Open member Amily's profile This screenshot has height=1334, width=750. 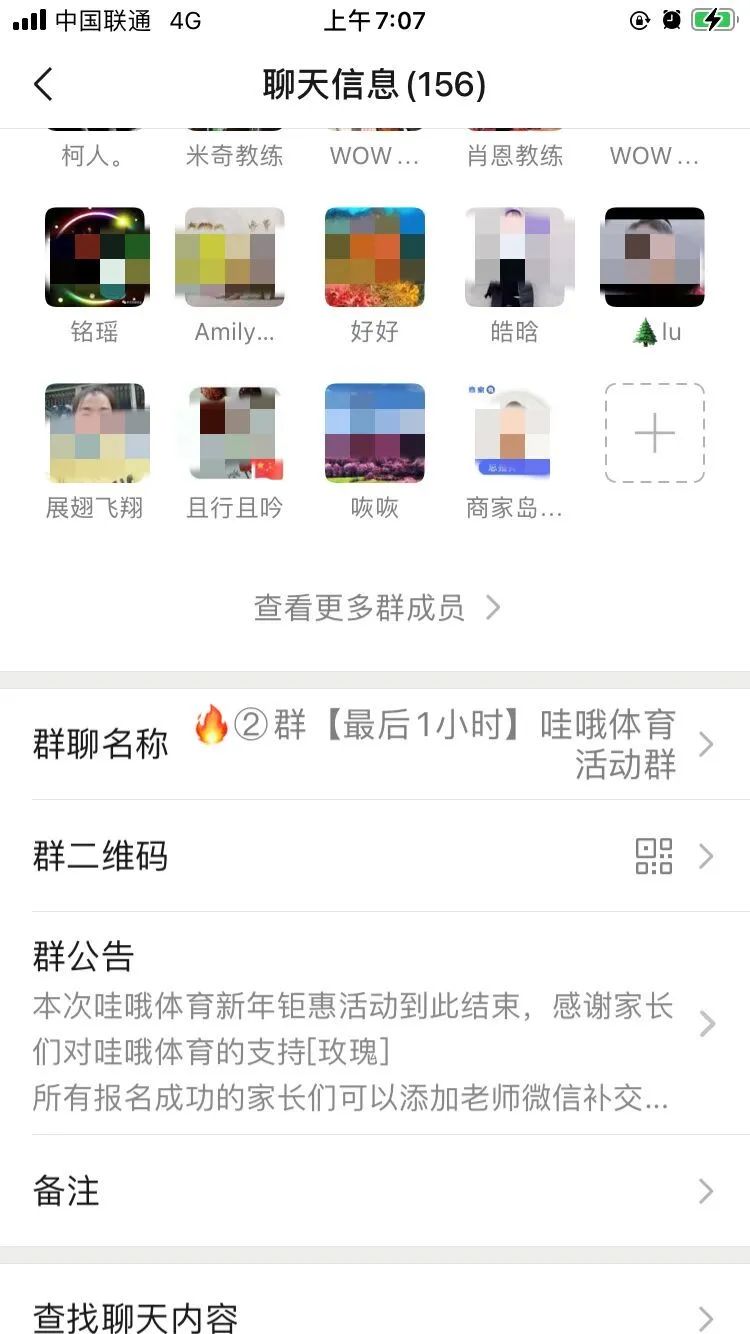234,257
